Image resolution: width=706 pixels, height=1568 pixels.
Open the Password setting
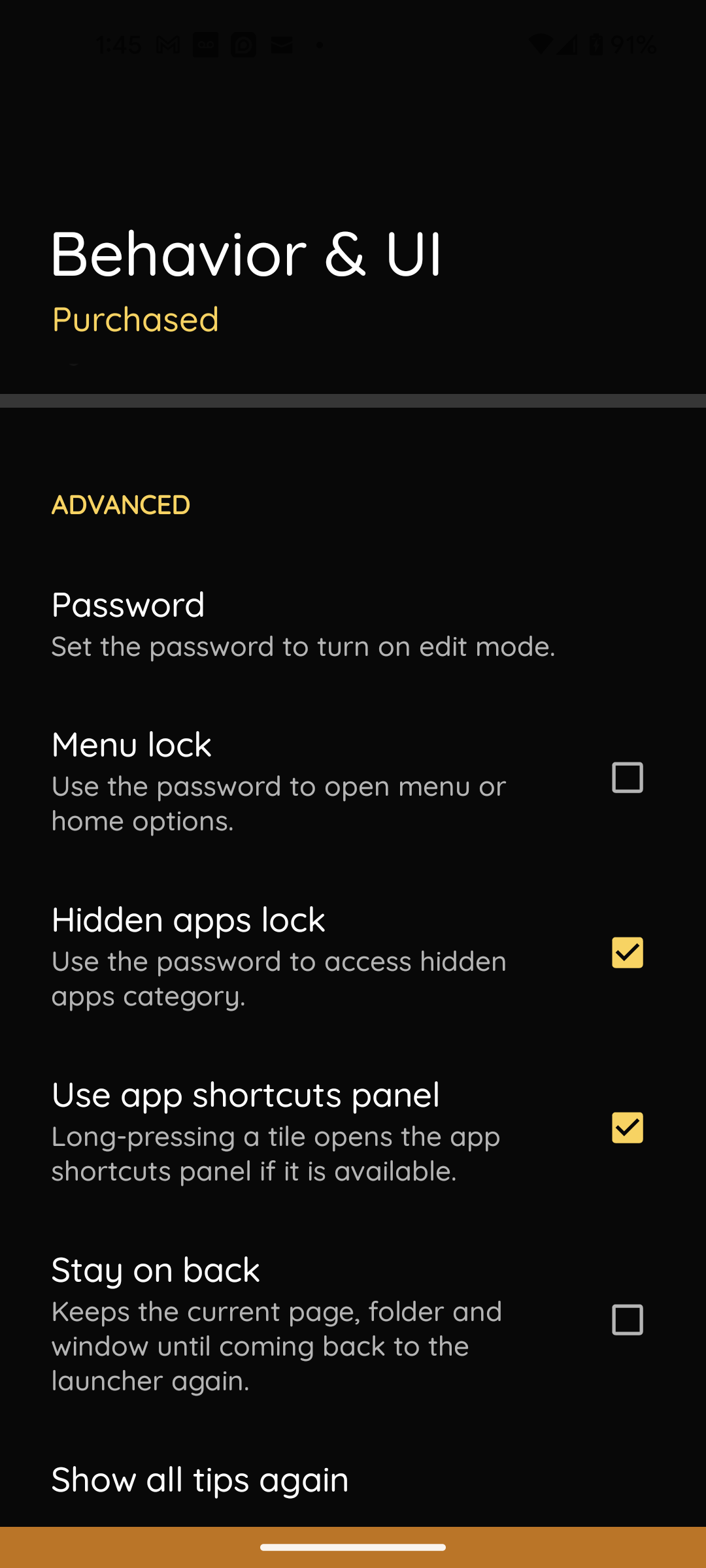pyautogui.click(x=303, y=624)
